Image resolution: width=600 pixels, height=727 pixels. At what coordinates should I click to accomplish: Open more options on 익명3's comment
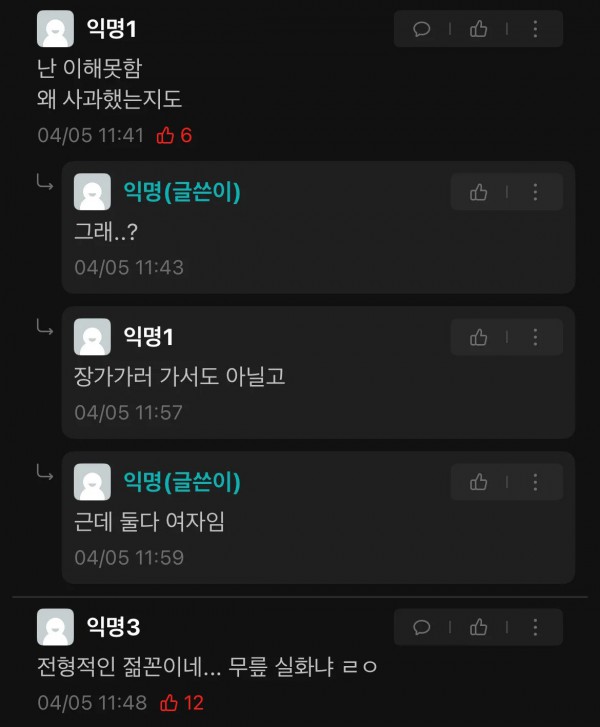click(535, 627)
